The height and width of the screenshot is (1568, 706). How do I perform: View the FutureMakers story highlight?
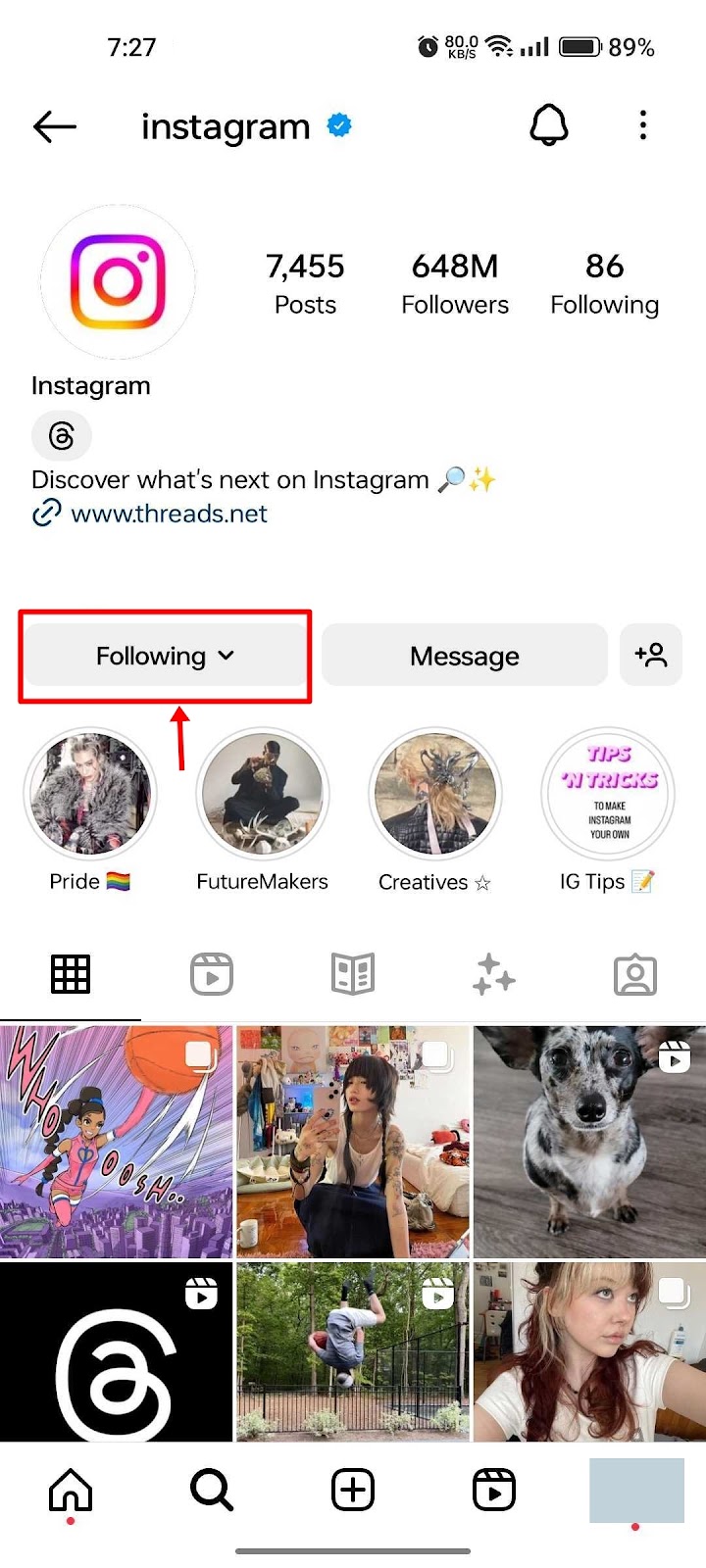[263, 794]
